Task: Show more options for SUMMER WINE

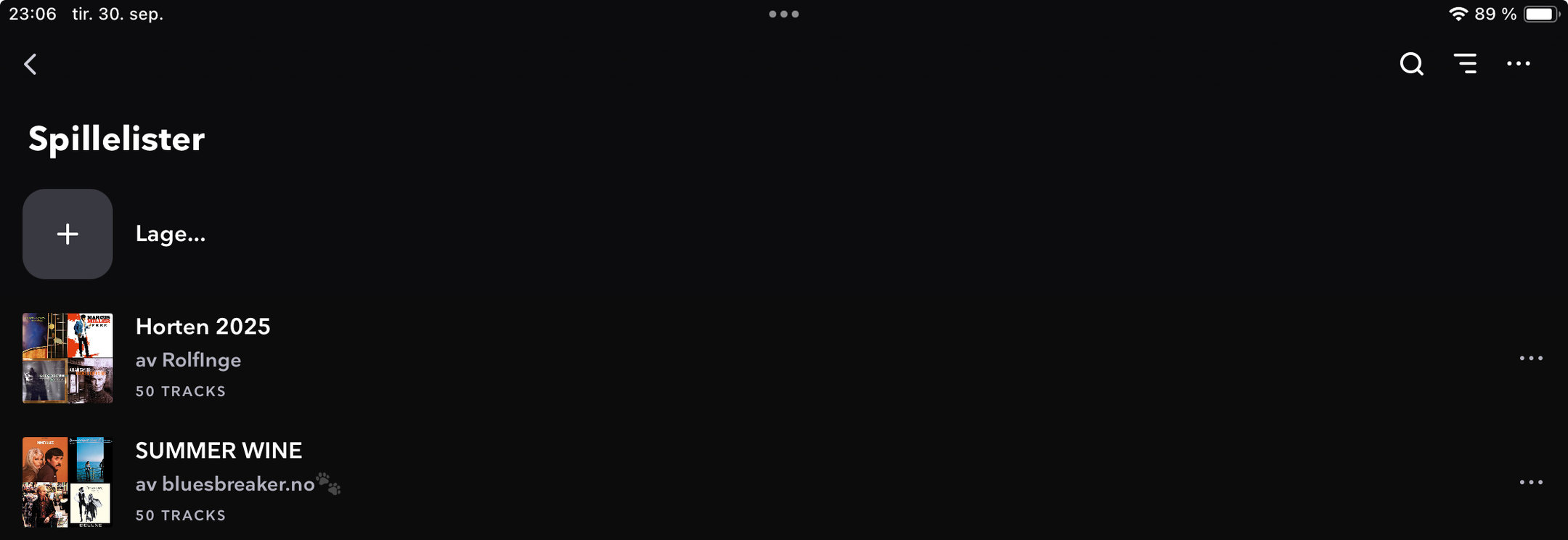Action: [x=1531, y=483]
